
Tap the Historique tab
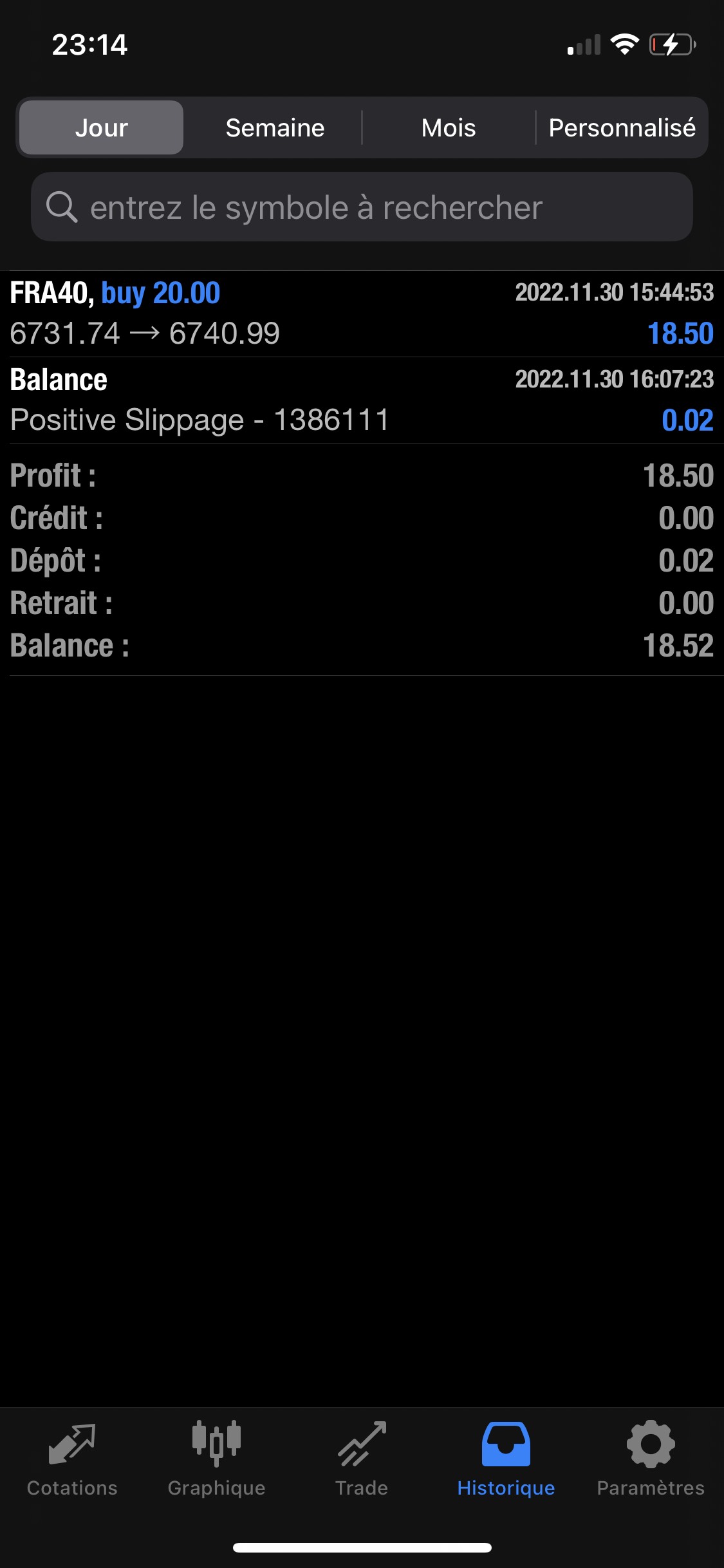[x=506, y=1460]
